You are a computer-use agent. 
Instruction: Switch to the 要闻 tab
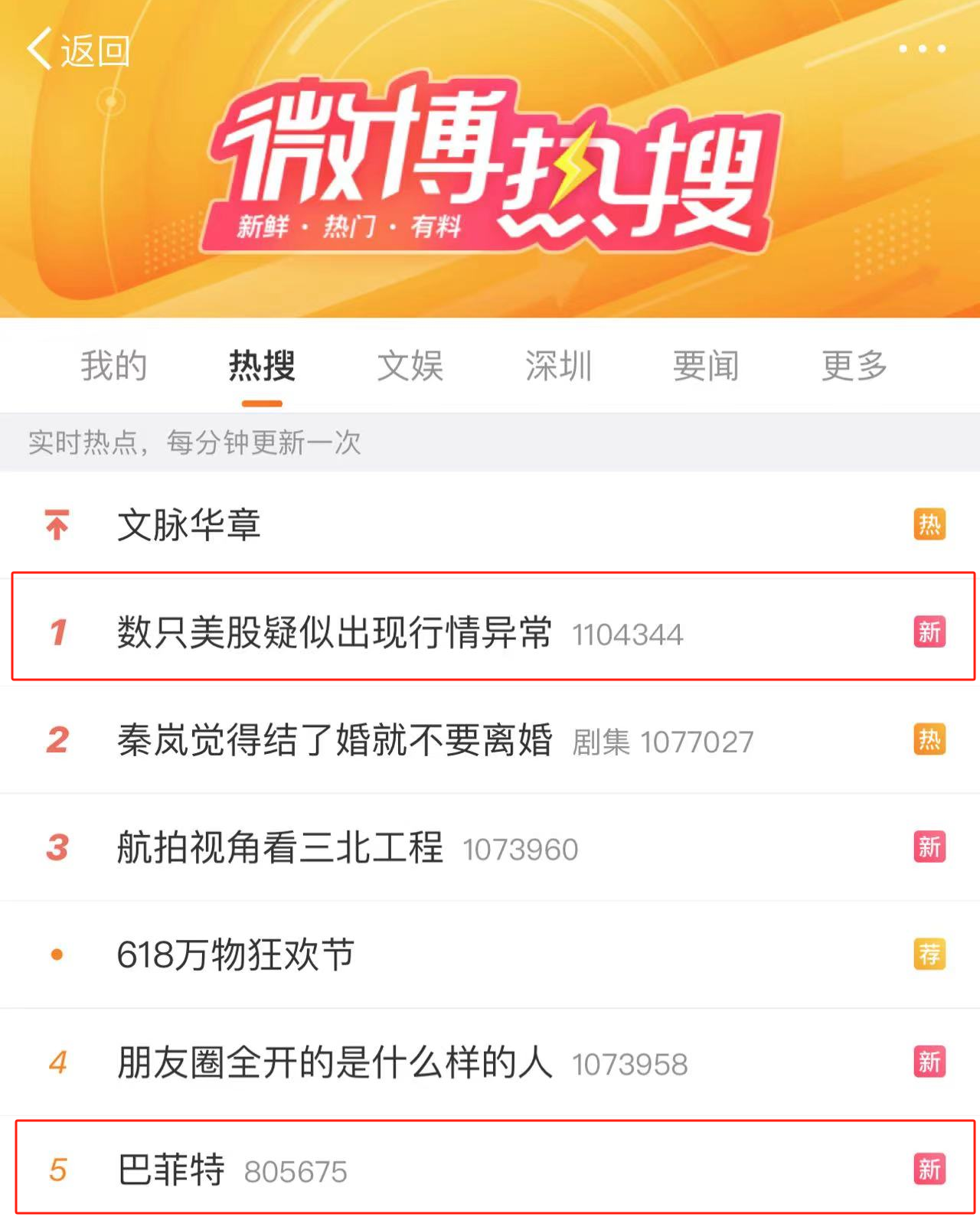click(706, 366)
